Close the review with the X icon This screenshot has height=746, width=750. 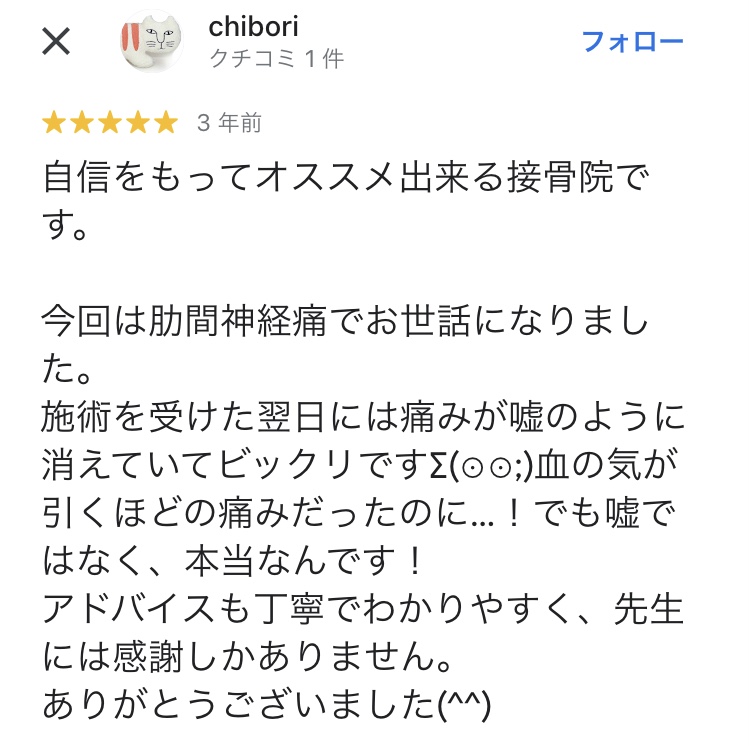(x=56, y=42)
